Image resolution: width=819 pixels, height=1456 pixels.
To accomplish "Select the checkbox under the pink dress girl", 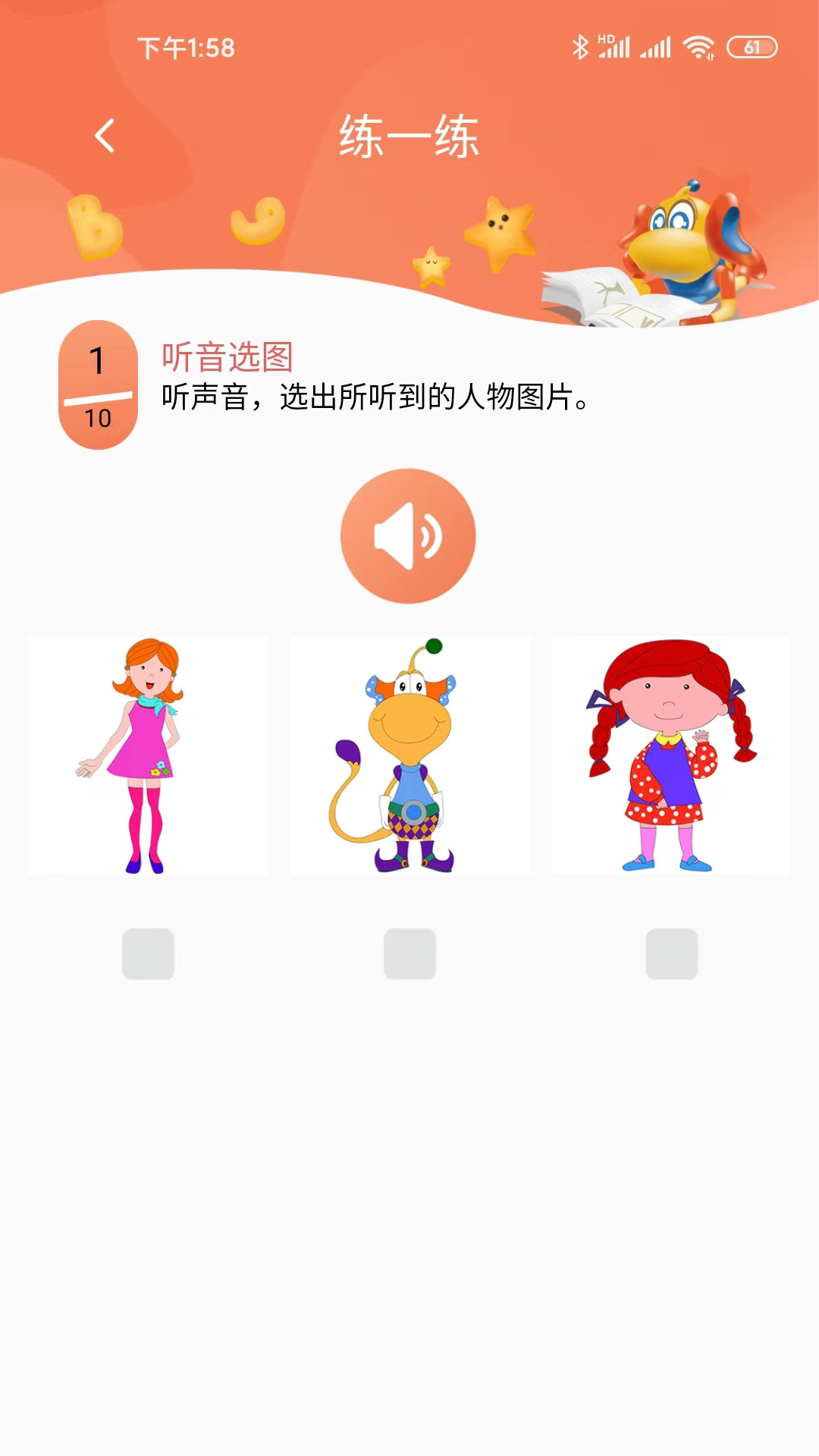I will [x=149, y=954].
